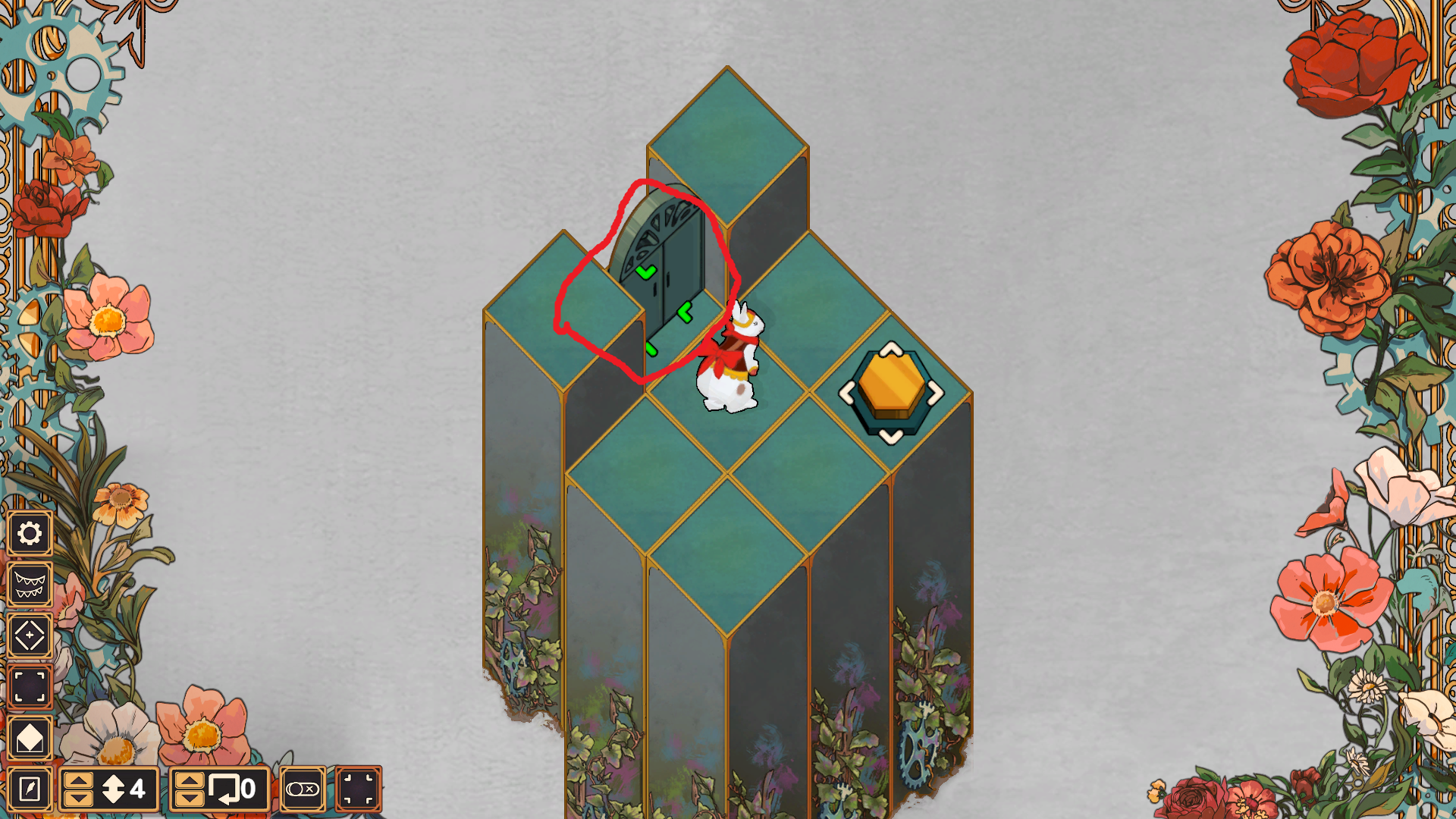The width and height of the screenshot is (1456, 819).
Task: Tap the lower arrow of the gold hexagon
Action: pyautogui.click(x=891, y=437)
